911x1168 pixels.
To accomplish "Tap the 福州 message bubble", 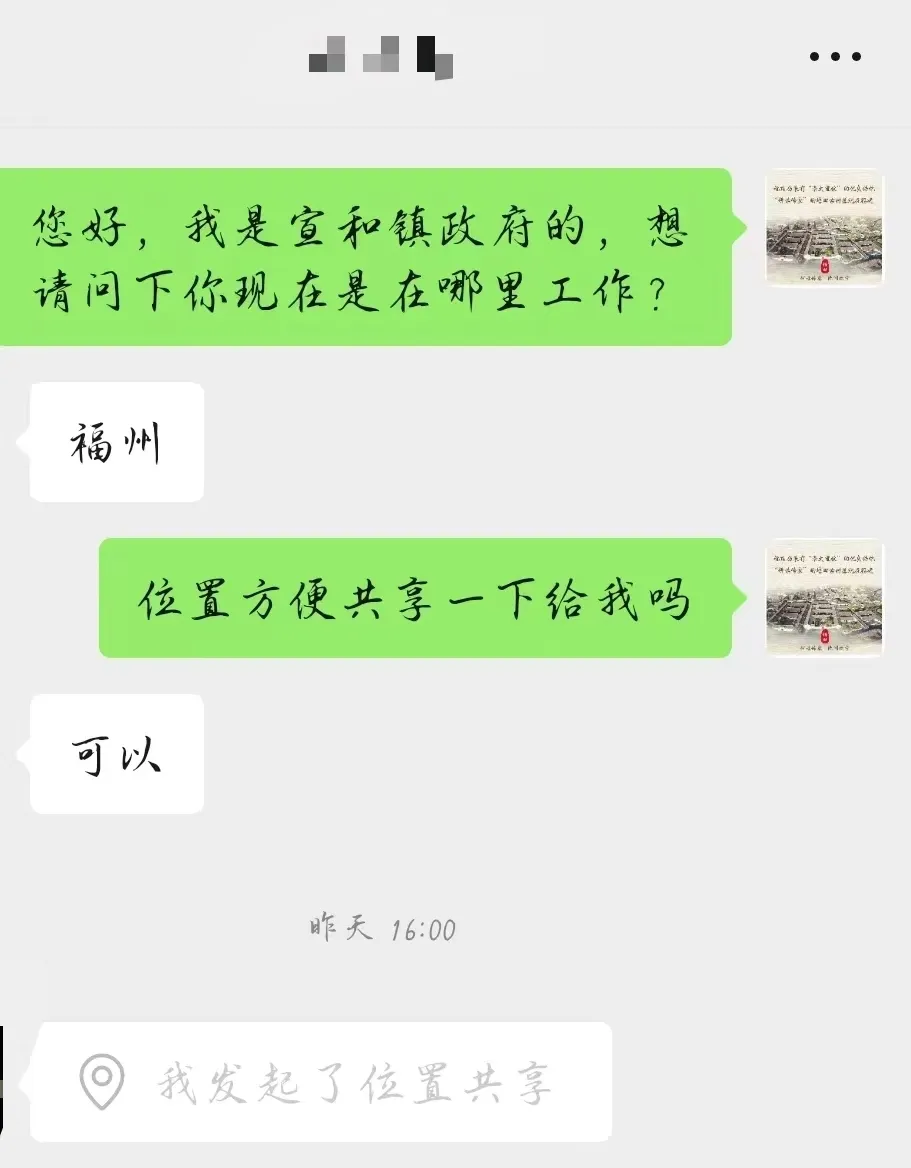I will [x=116, y=441].
